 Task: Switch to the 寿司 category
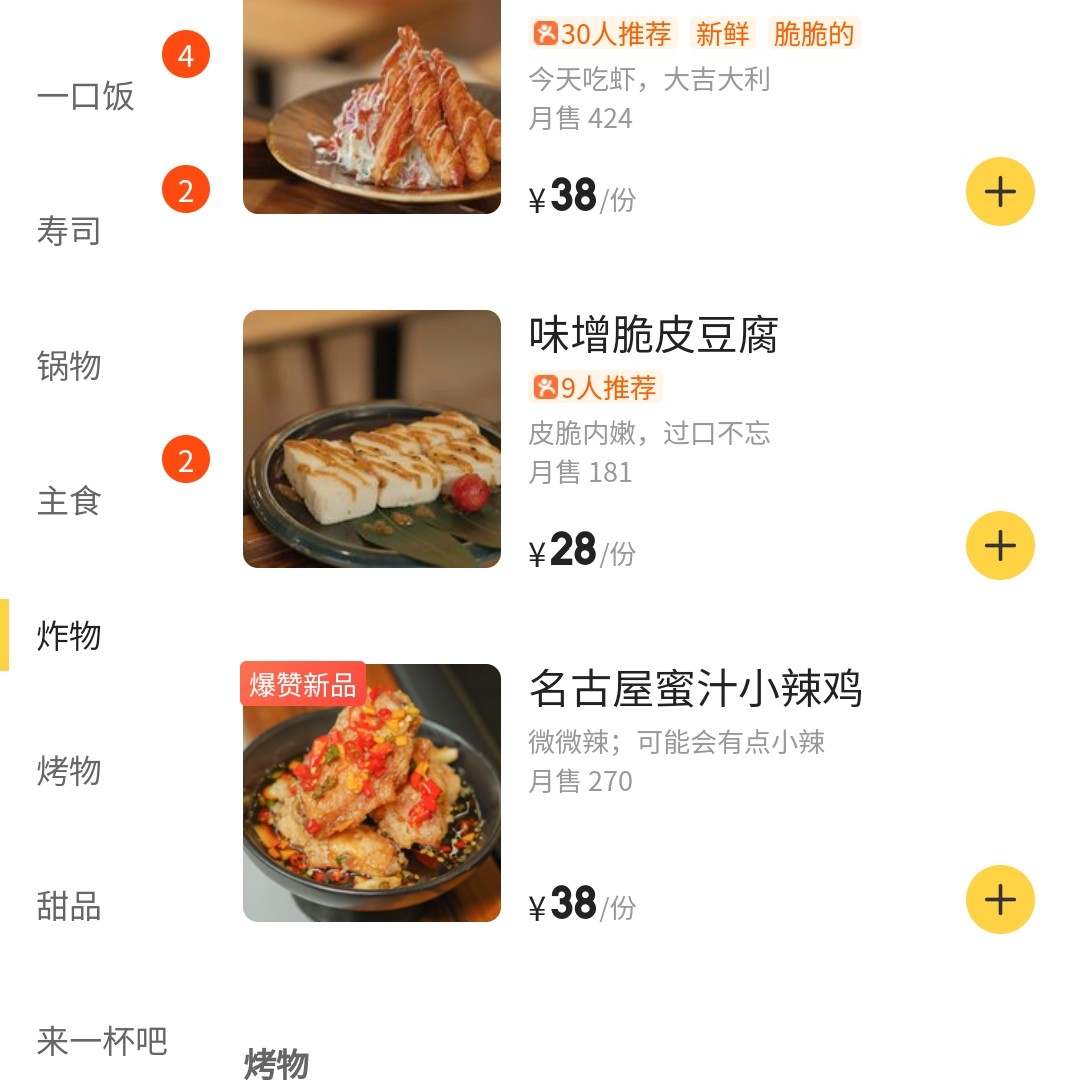(x=69, y=231)
